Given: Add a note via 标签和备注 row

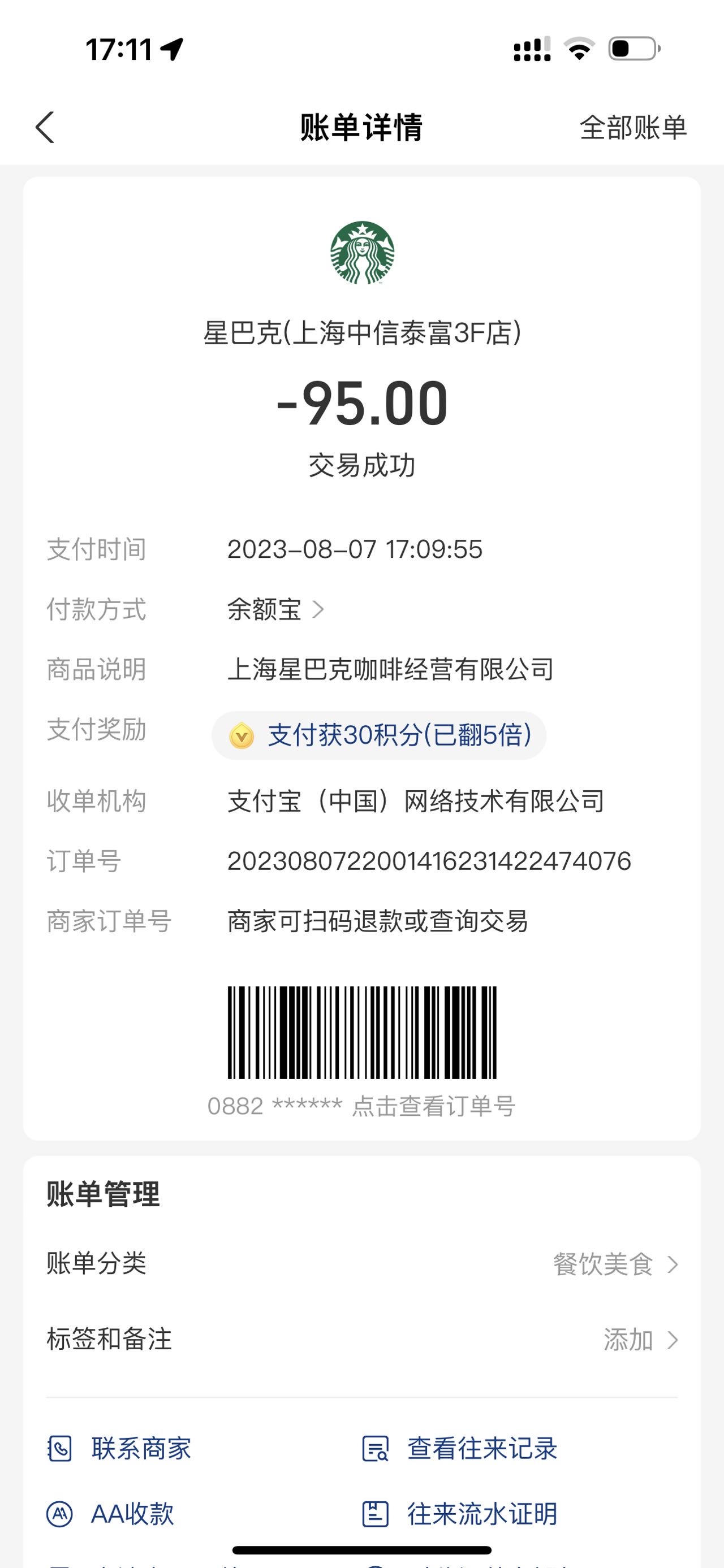Looking at the screenshot, I should [361, 1340].
